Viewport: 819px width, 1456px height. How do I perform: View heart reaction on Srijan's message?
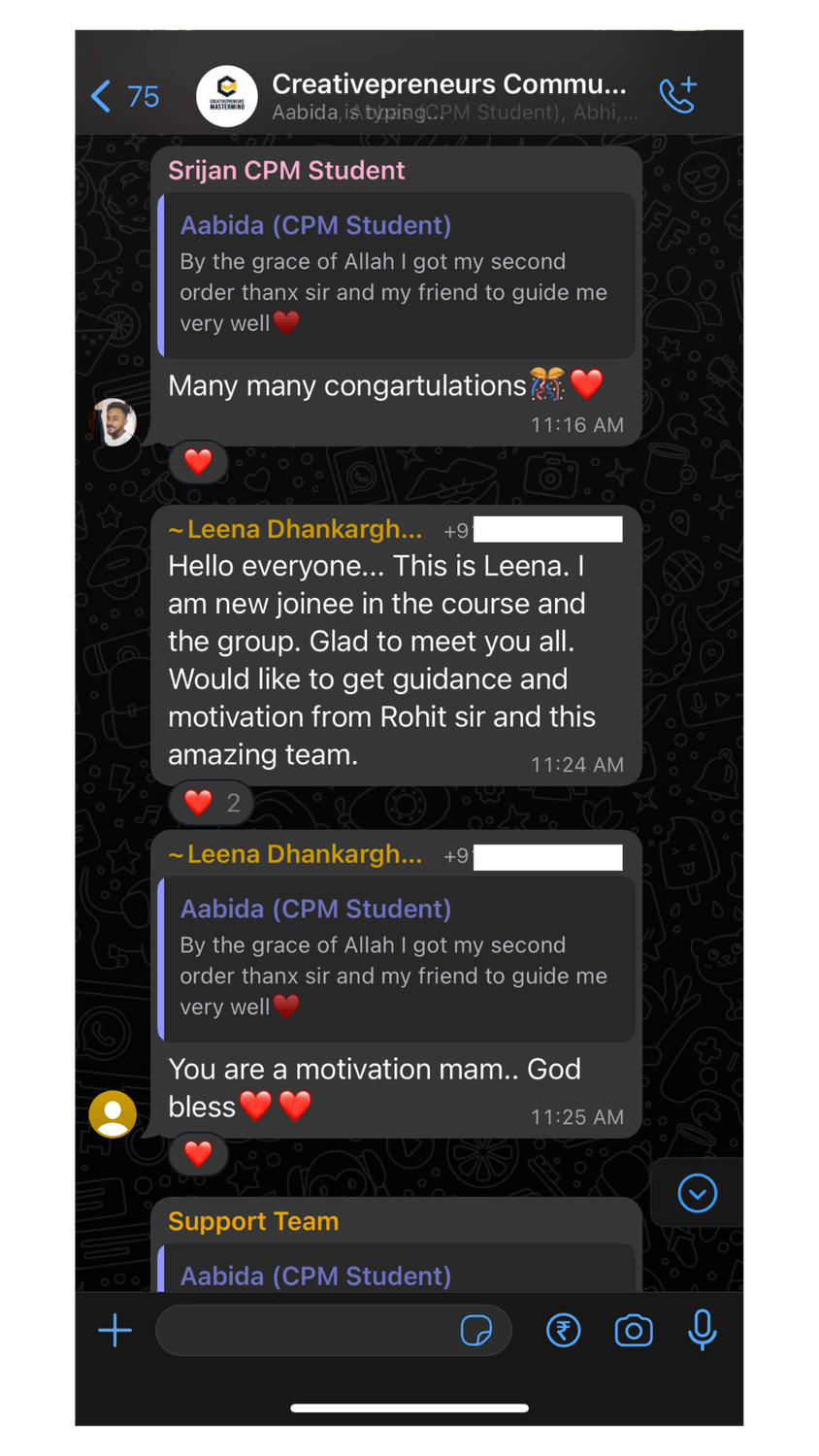click(198, 461)
